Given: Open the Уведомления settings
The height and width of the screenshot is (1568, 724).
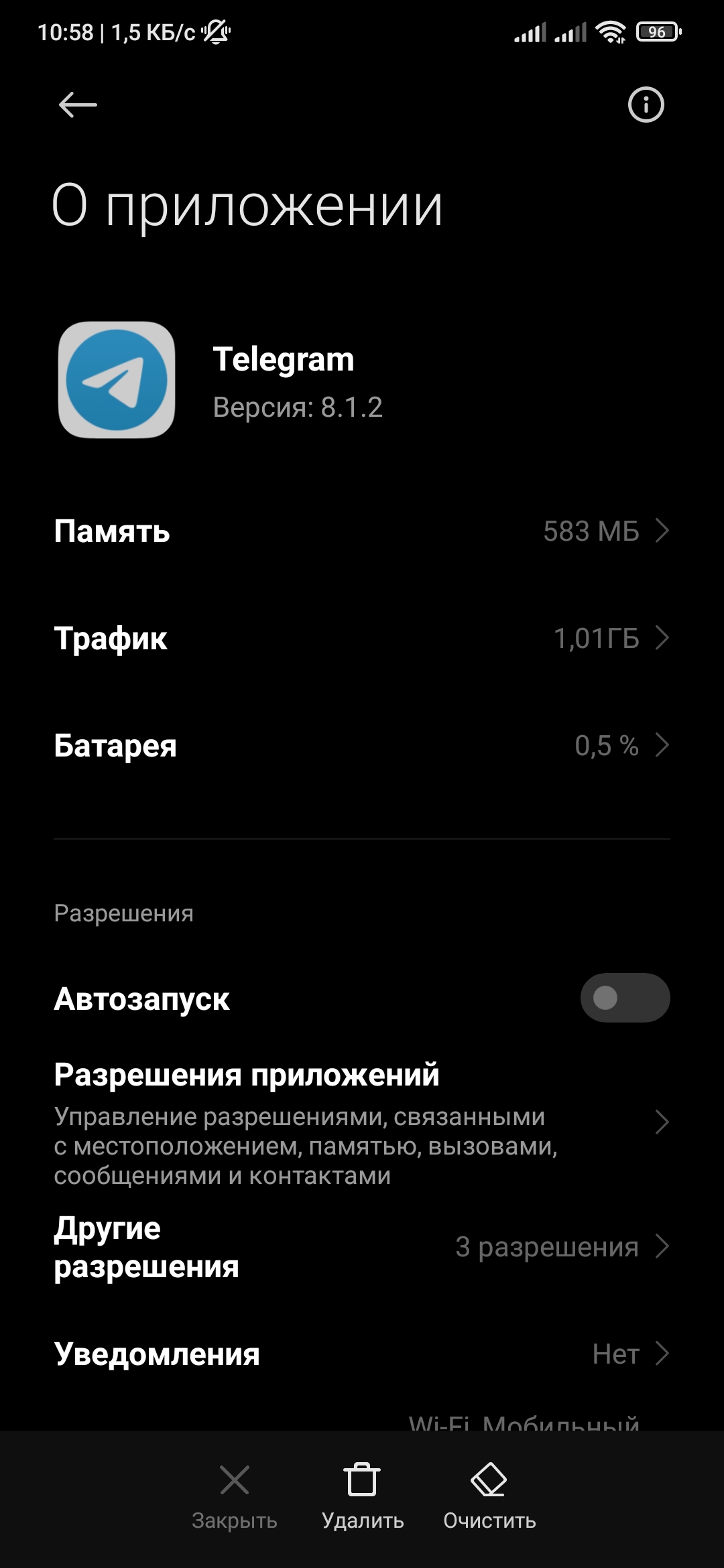Looking at the screenshot, I should (362, 1354).
